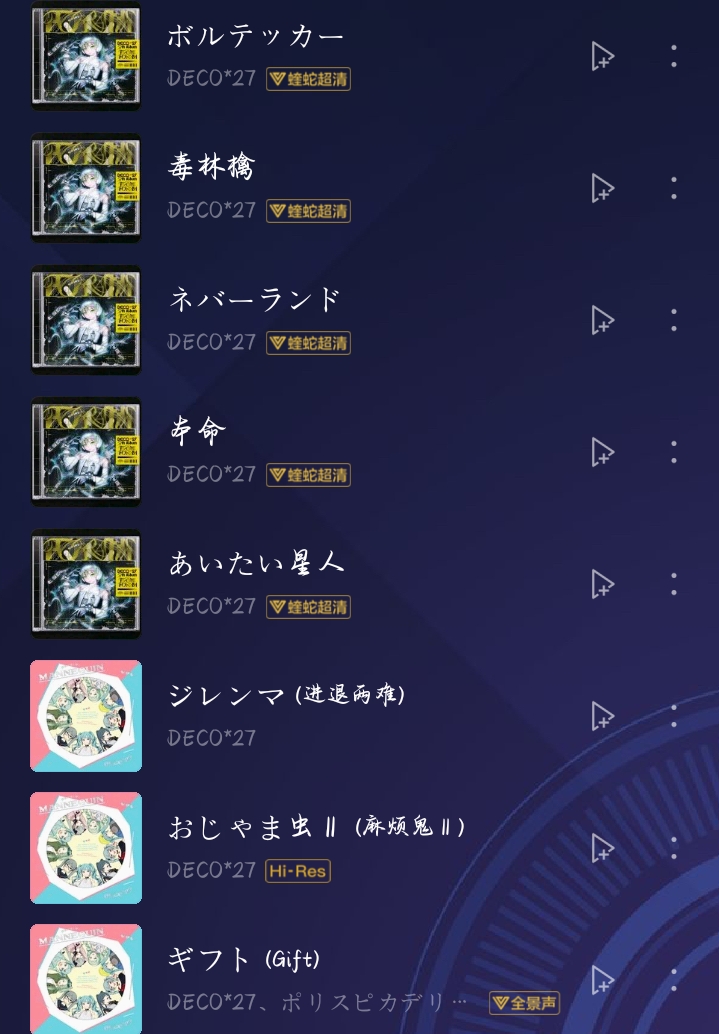Play the song ネバーランド

(255, 299)
